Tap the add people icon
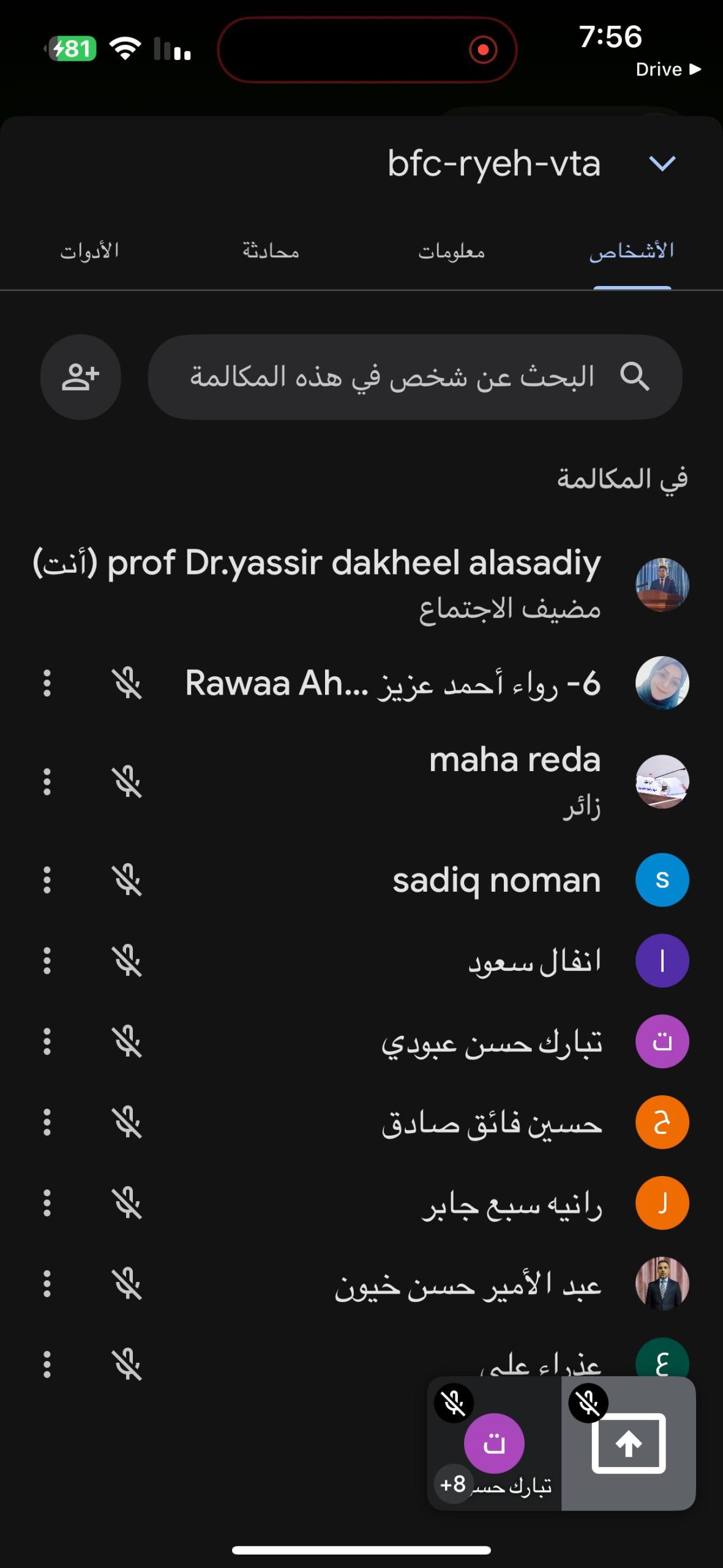723x1568 pixels. coord(80,377)
